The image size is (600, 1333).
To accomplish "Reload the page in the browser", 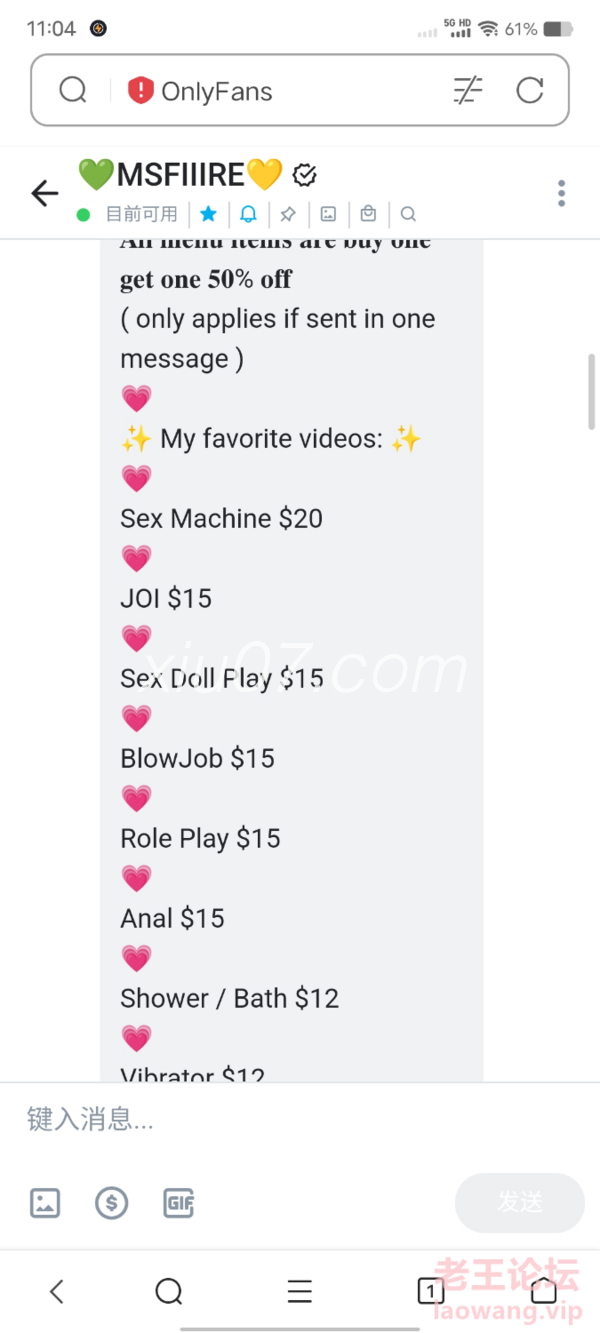I will pos(529,91).
